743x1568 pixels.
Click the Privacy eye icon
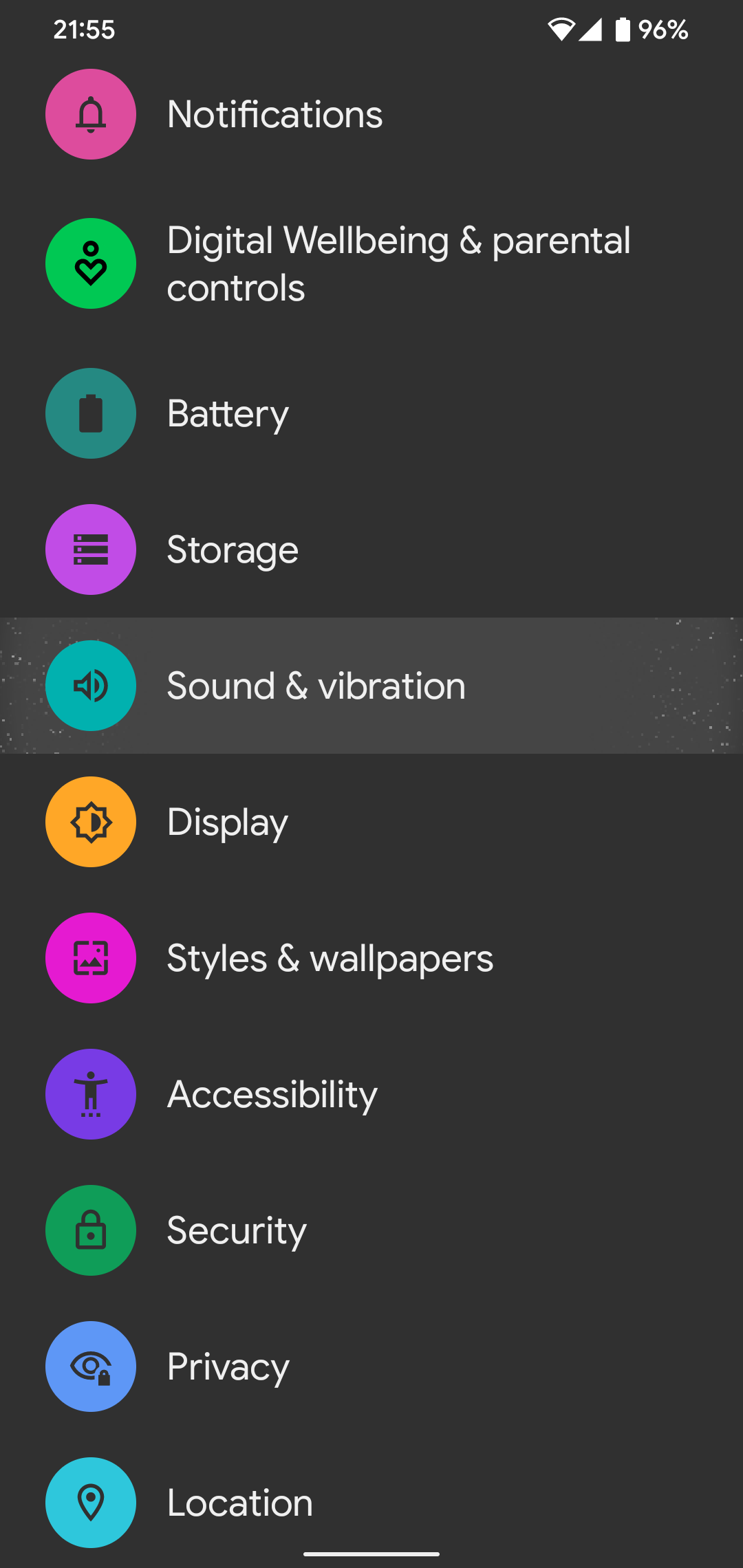click(90, 1367)
